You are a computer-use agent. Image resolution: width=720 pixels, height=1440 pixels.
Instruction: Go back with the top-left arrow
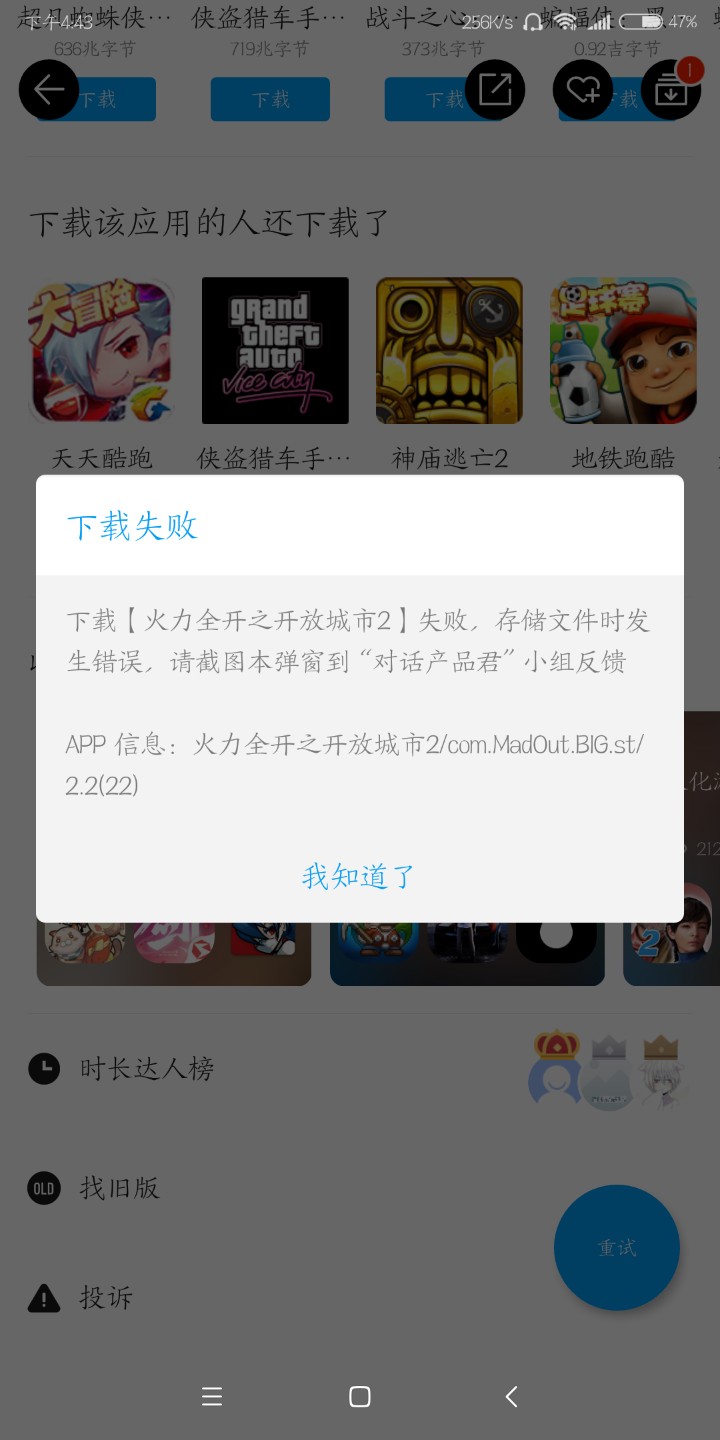[x=49, y=90]
